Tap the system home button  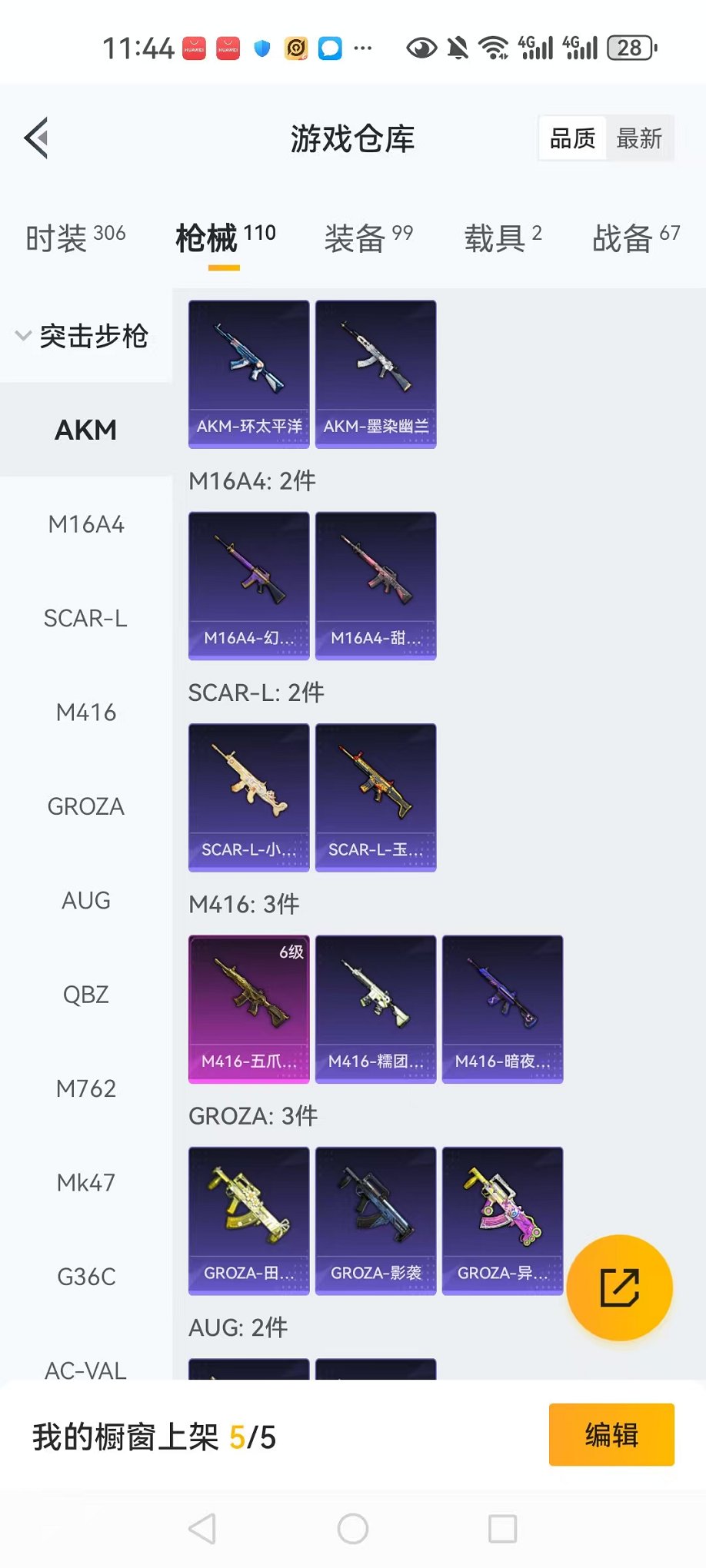(x=353, y=1529)
